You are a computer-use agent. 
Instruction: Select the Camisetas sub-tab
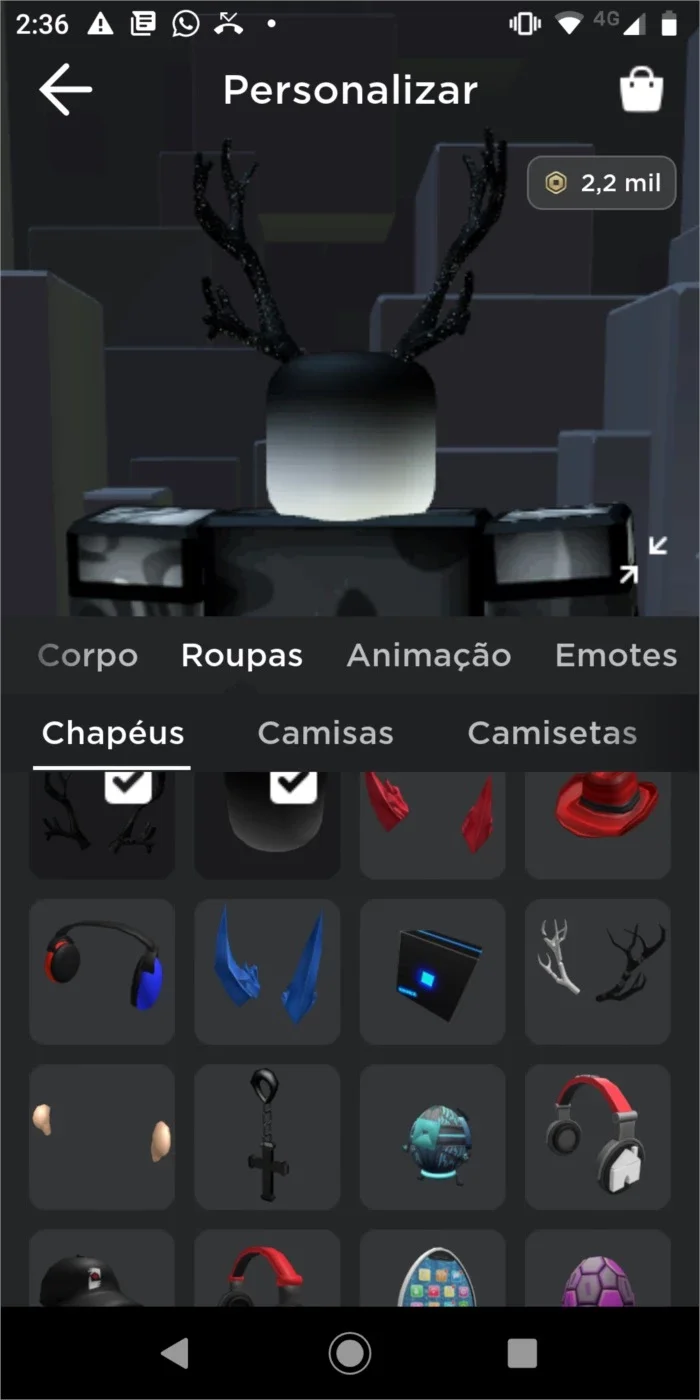coord(552,733)
